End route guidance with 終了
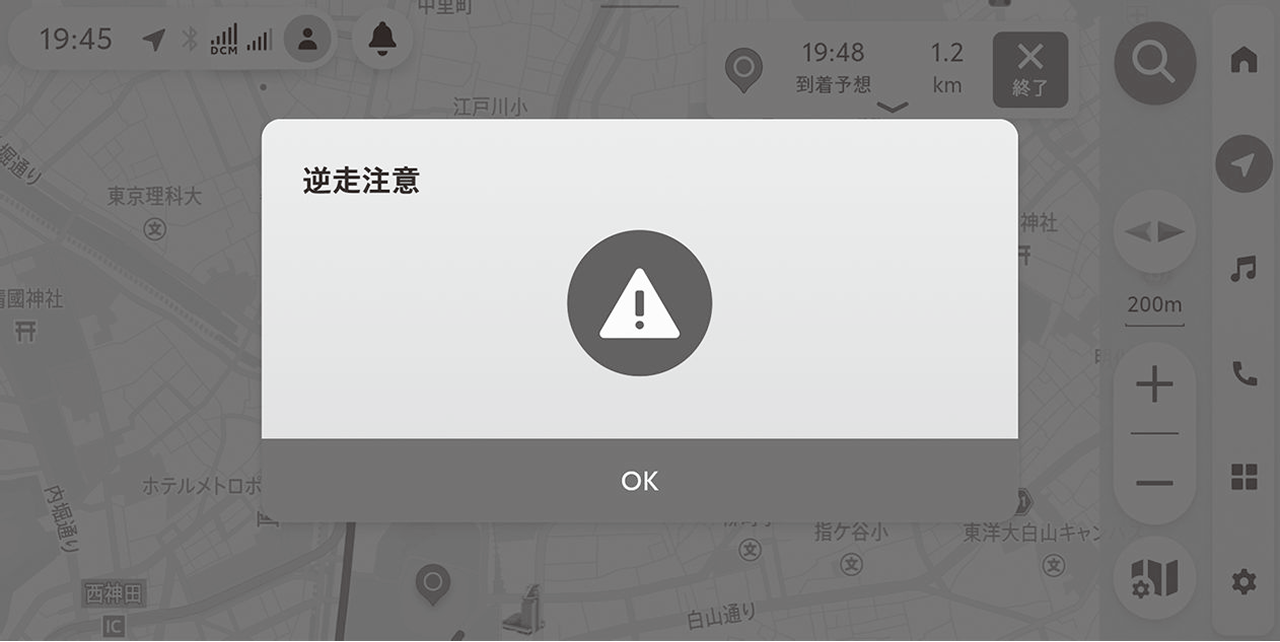Screen dimensions: 1280x642 pos(1030,69)
